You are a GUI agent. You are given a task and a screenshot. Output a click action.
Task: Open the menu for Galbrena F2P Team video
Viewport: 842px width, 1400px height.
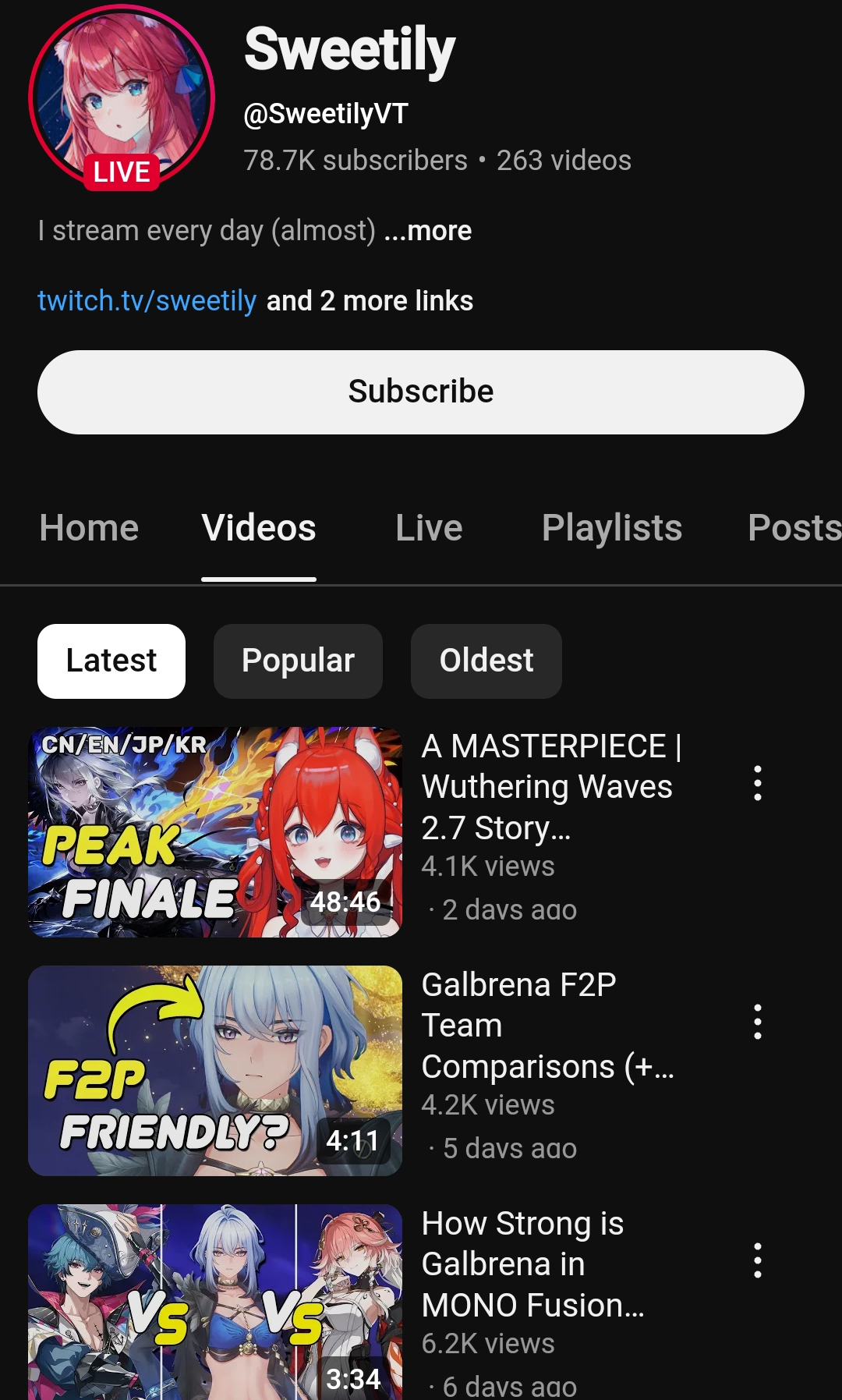coord(757,1022)
